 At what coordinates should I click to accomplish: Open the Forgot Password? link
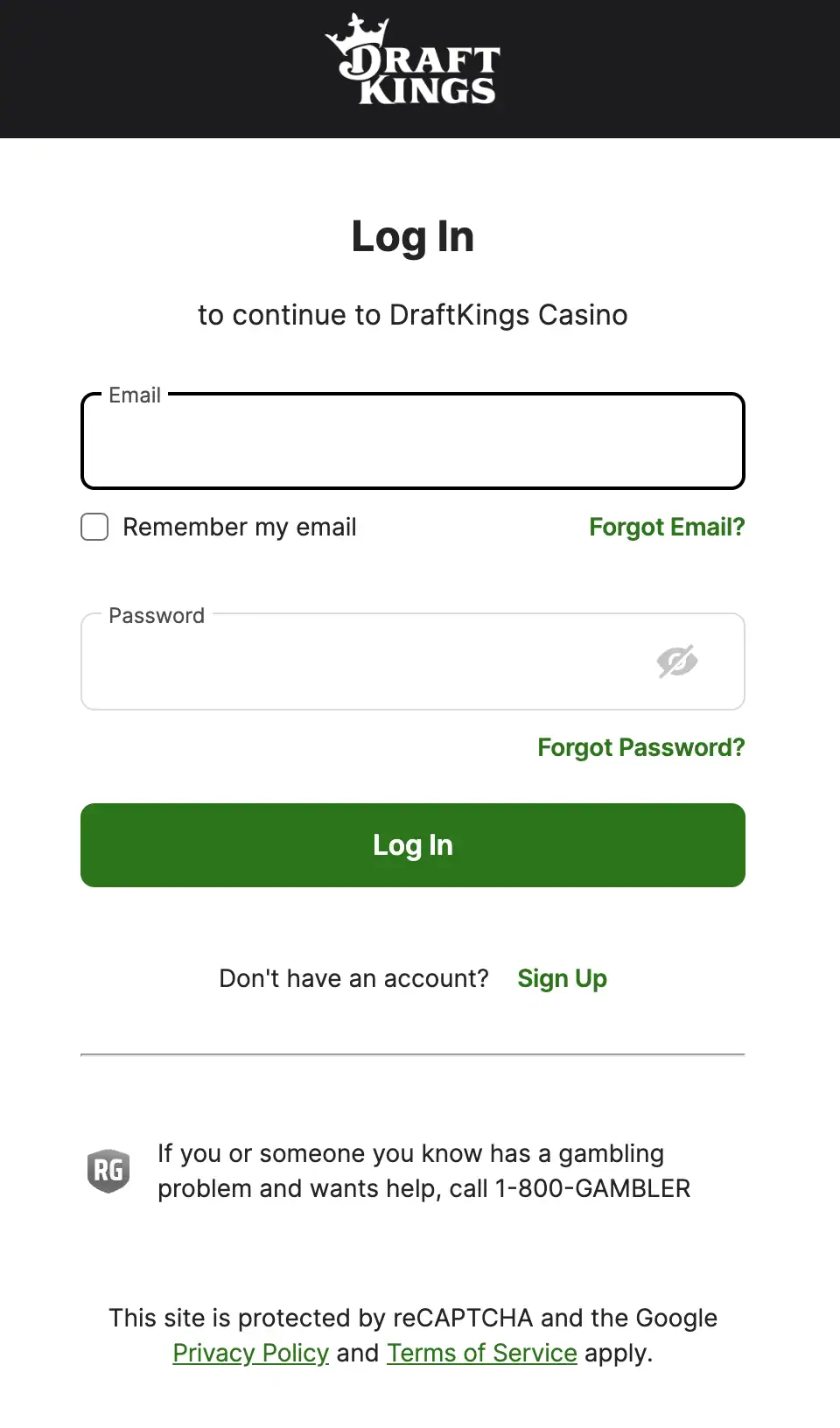point(640,747)
